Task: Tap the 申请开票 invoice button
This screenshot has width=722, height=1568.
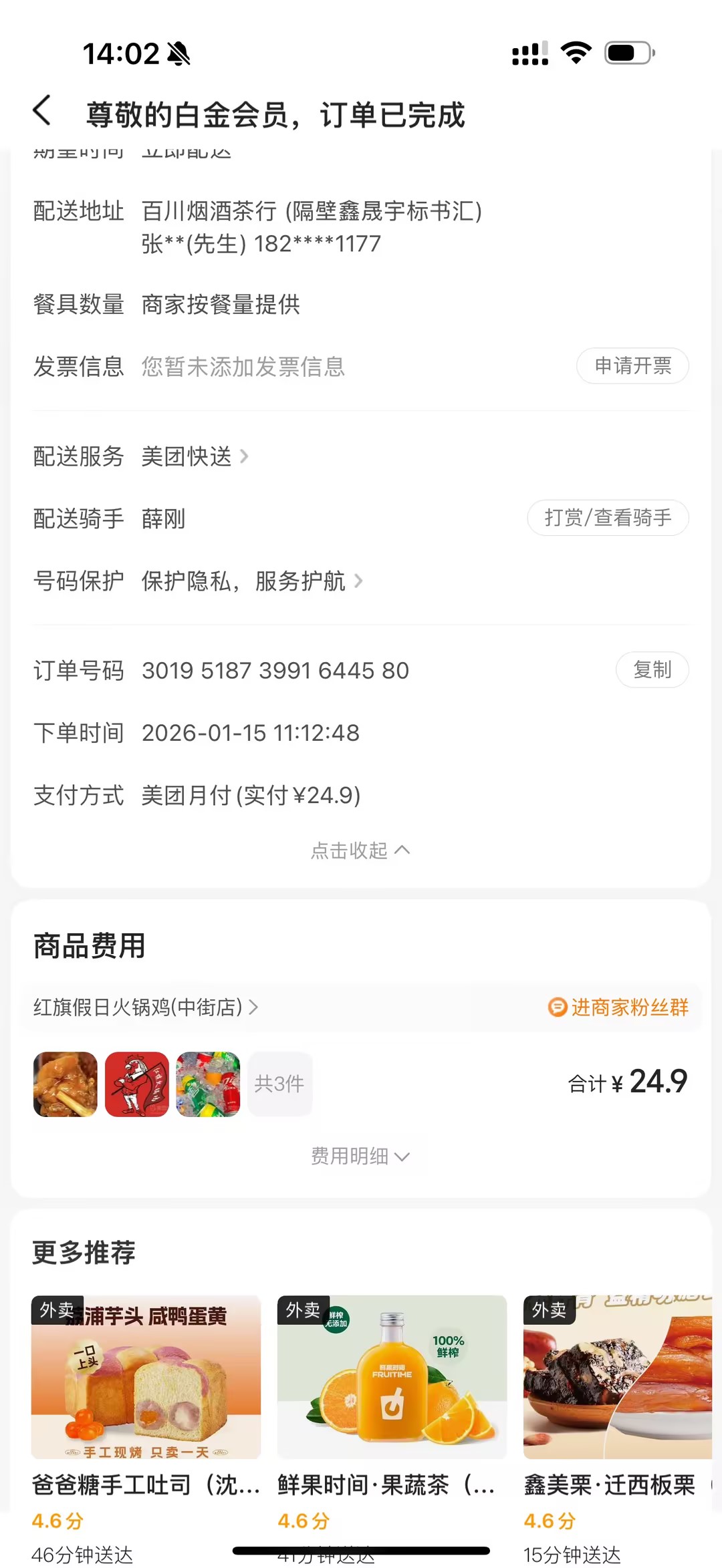Action: point(632,366)
